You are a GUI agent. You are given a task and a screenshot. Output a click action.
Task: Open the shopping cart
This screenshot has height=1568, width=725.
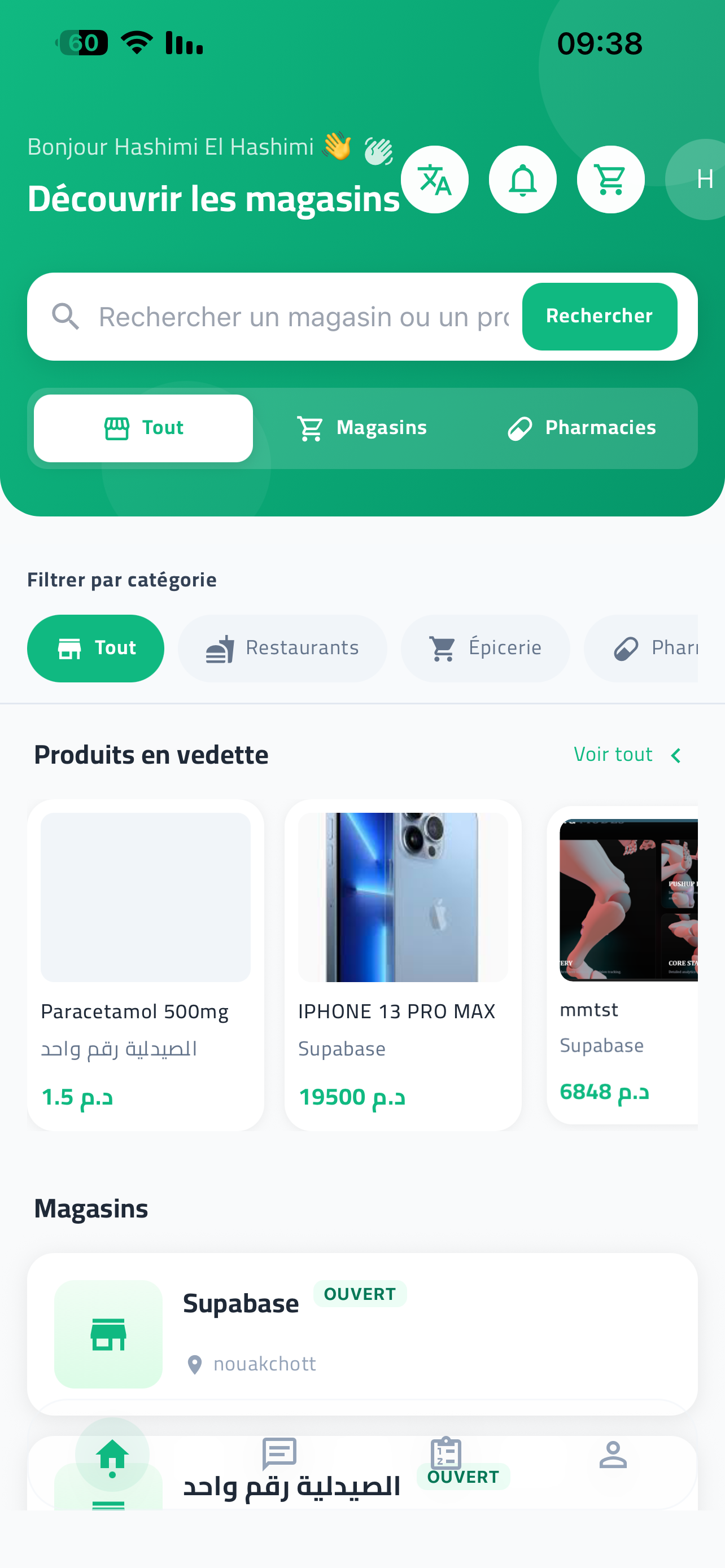coord(610,179)
